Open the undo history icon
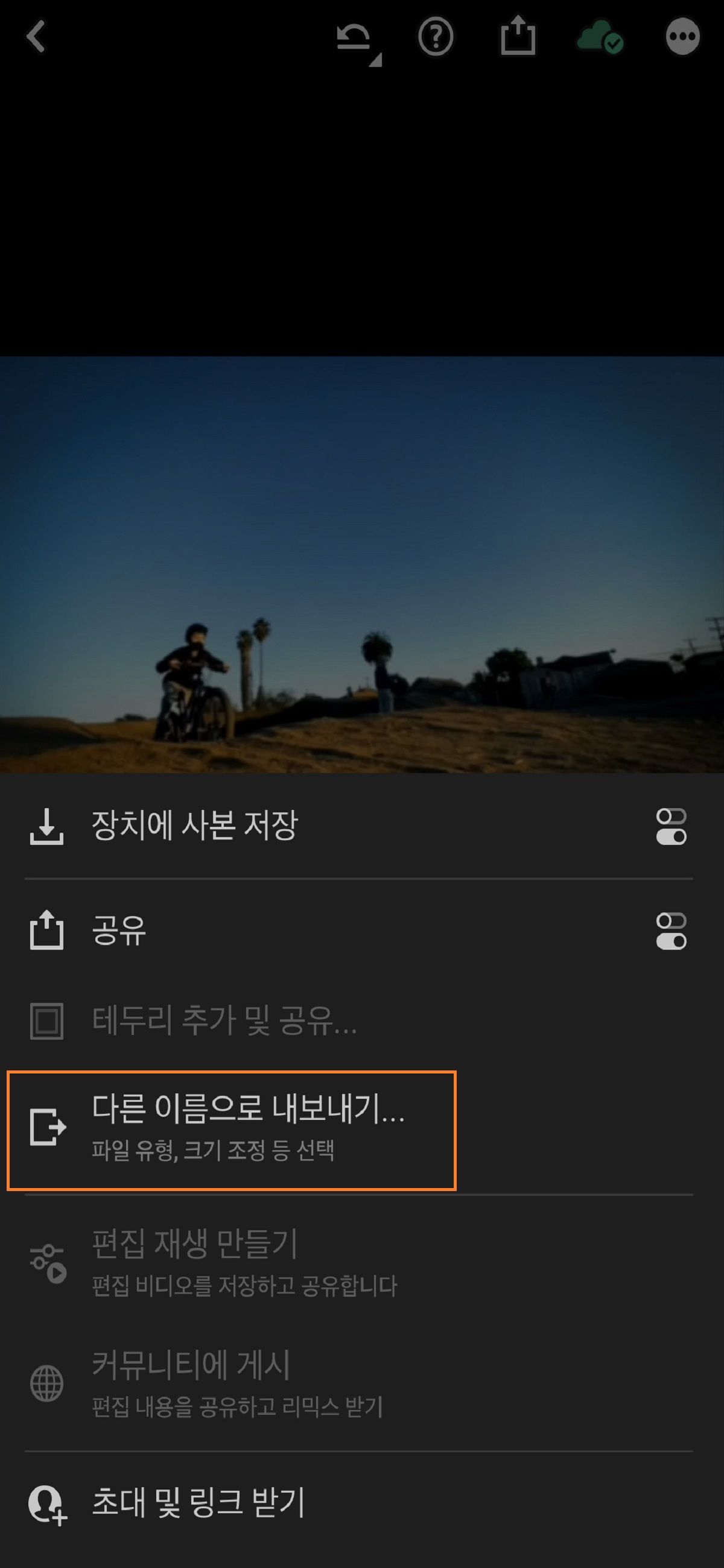This screenshot has height=1568, width=724. pos(355,36)
